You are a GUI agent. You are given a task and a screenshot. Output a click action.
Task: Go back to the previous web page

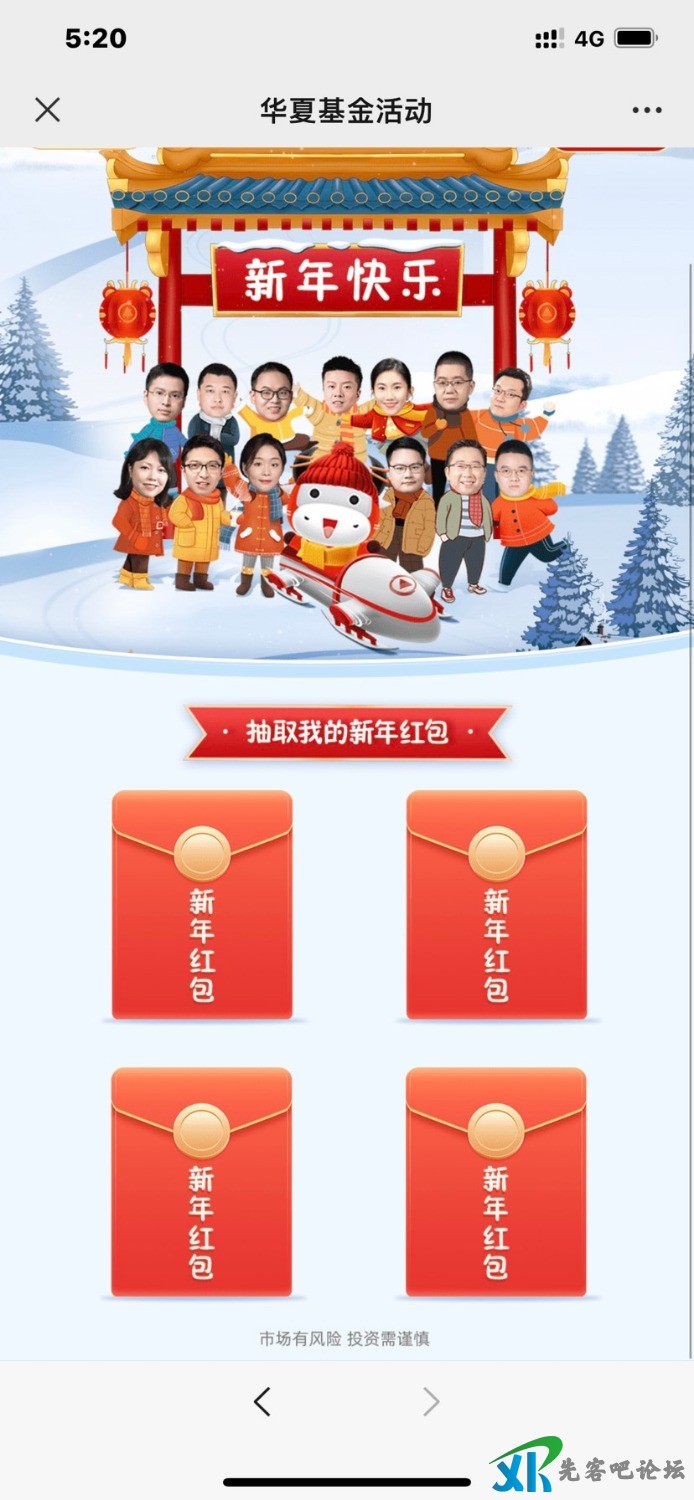pos(262,1402)
